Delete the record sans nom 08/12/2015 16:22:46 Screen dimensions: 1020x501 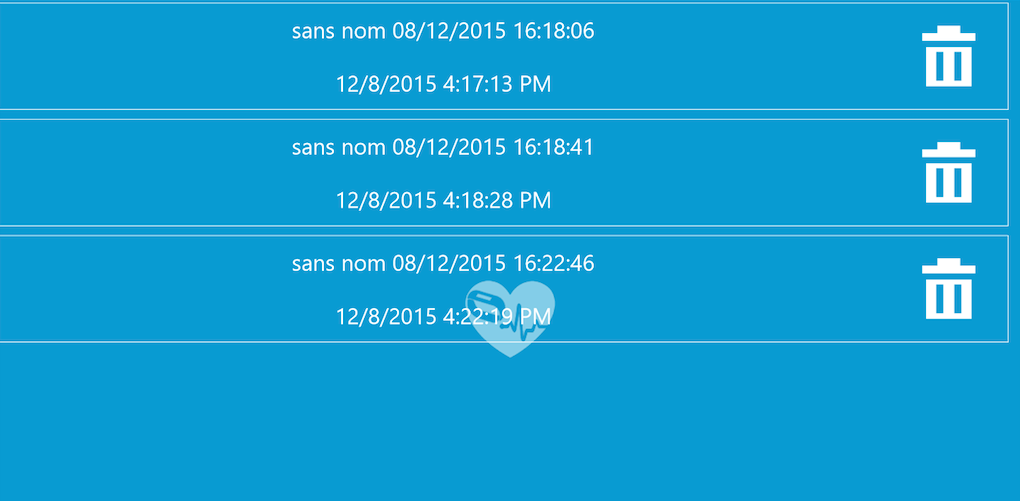pos(948,289)
